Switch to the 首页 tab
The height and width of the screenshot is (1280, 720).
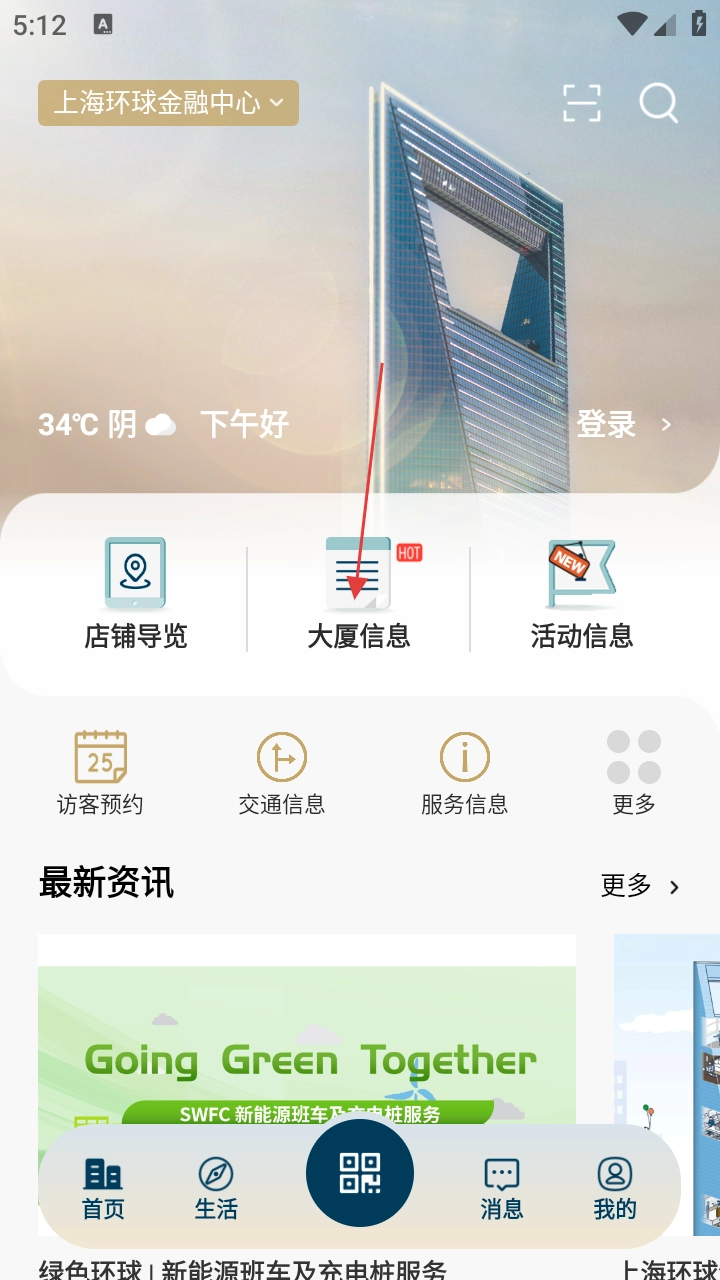pyautogui.click(x=103, y=1188)
